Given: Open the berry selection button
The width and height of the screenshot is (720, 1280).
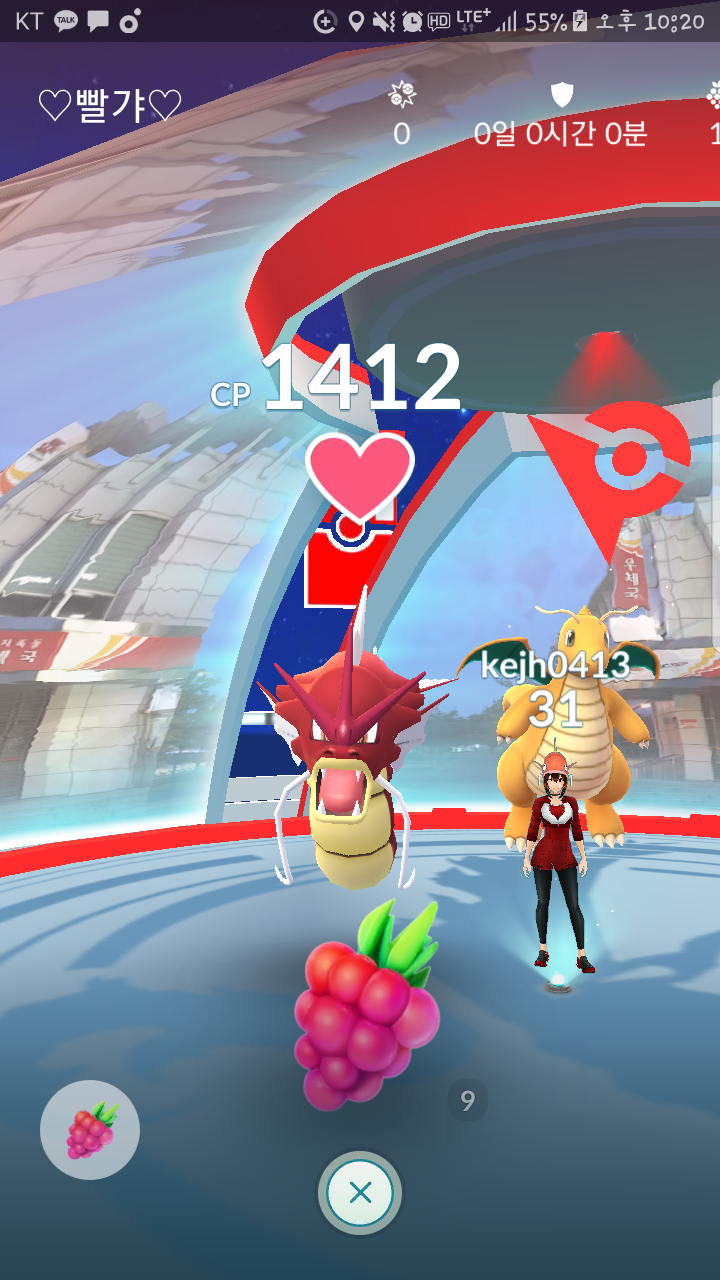Looking at the screenshot, I should (x=90, y=1130).
